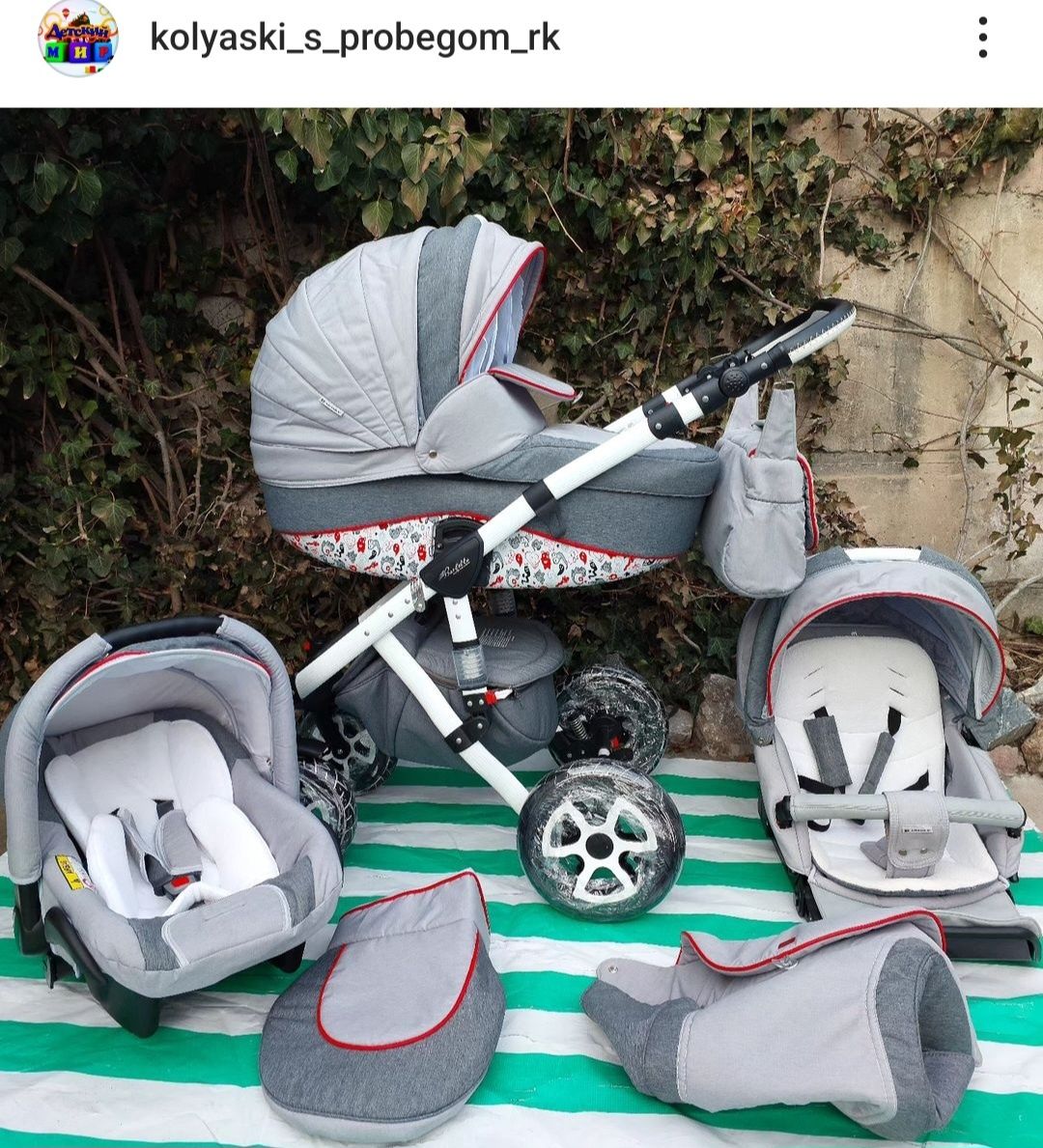Open the post's three-dot overflow menu
This screenshot has height=1148, width=1043.
[x=982, y=39]
